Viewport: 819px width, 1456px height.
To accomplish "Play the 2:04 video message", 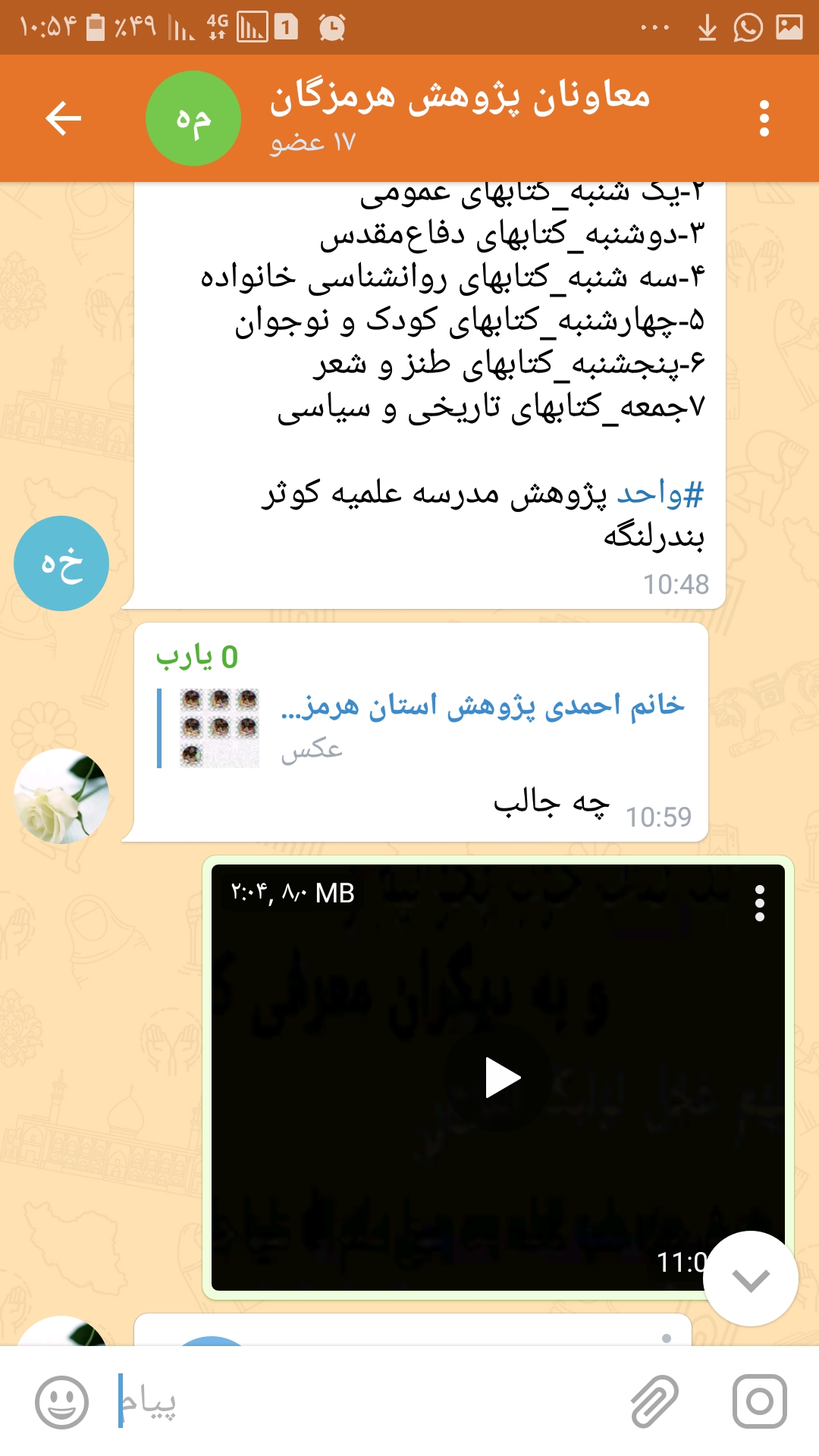I will tap(503, 1078).
